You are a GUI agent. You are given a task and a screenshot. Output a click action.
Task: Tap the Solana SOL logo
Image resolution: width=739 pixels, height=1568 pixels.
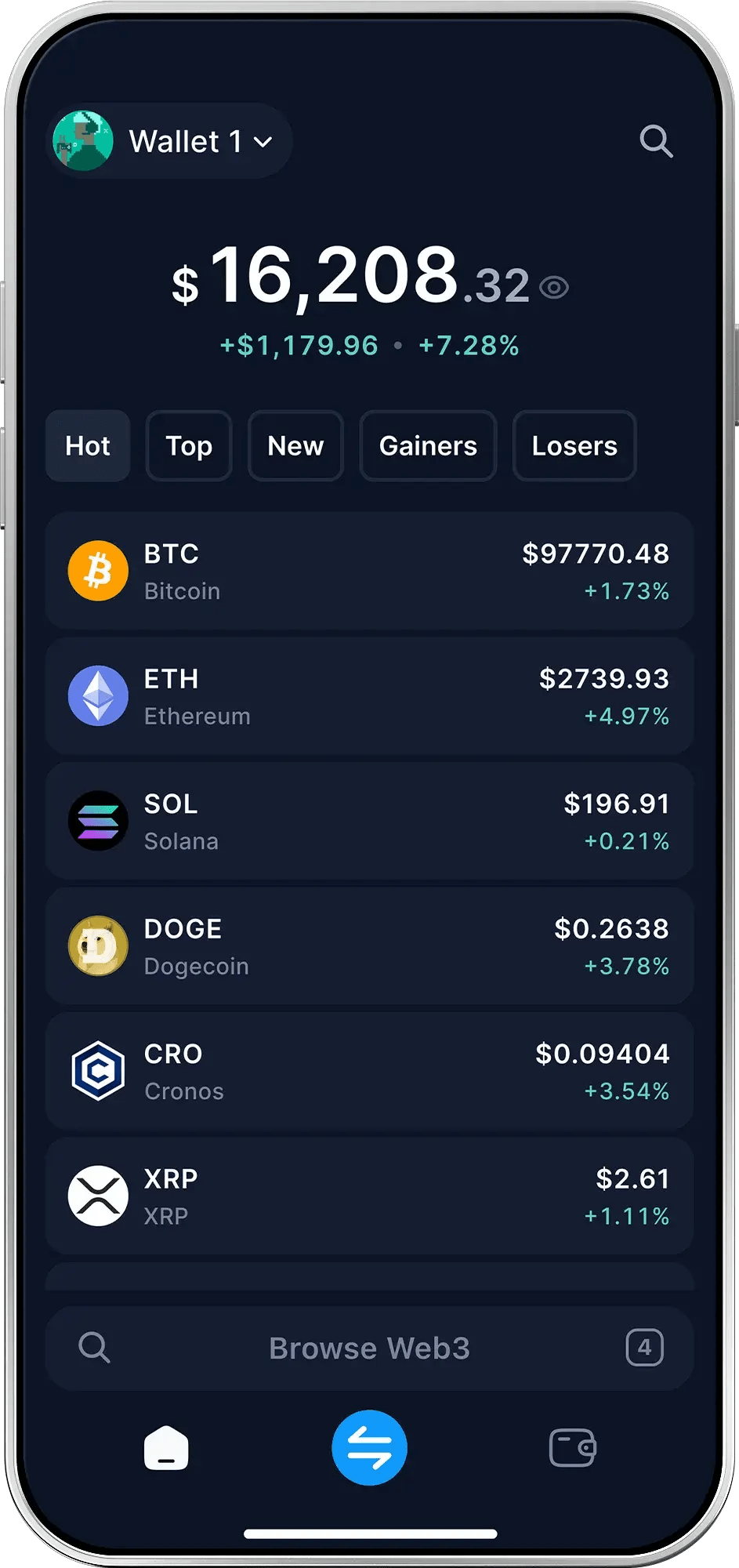coord(98,820)
